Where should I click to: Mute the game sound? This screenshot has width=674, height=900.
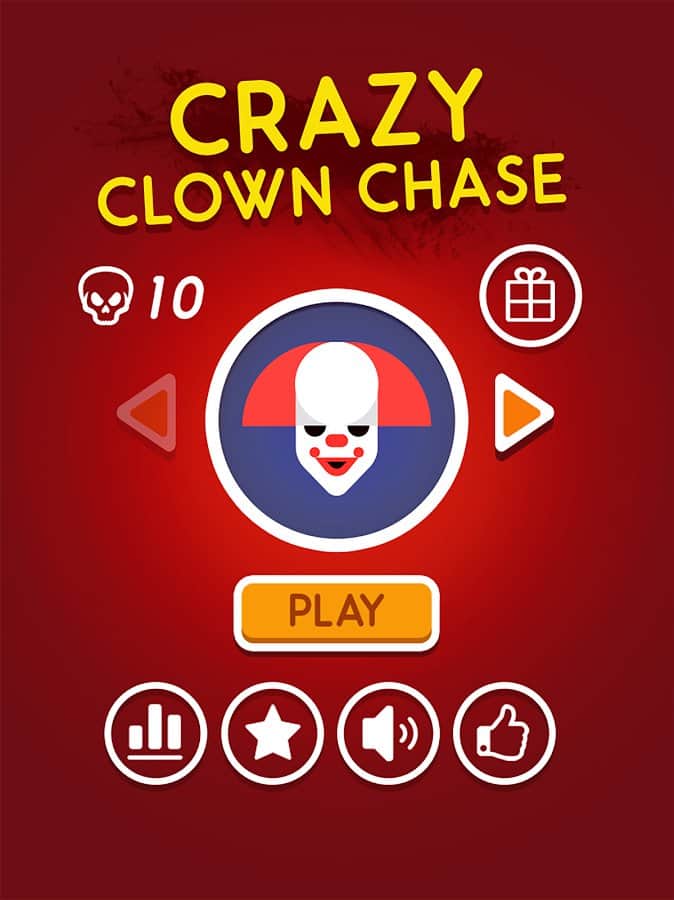coord(389,733)
